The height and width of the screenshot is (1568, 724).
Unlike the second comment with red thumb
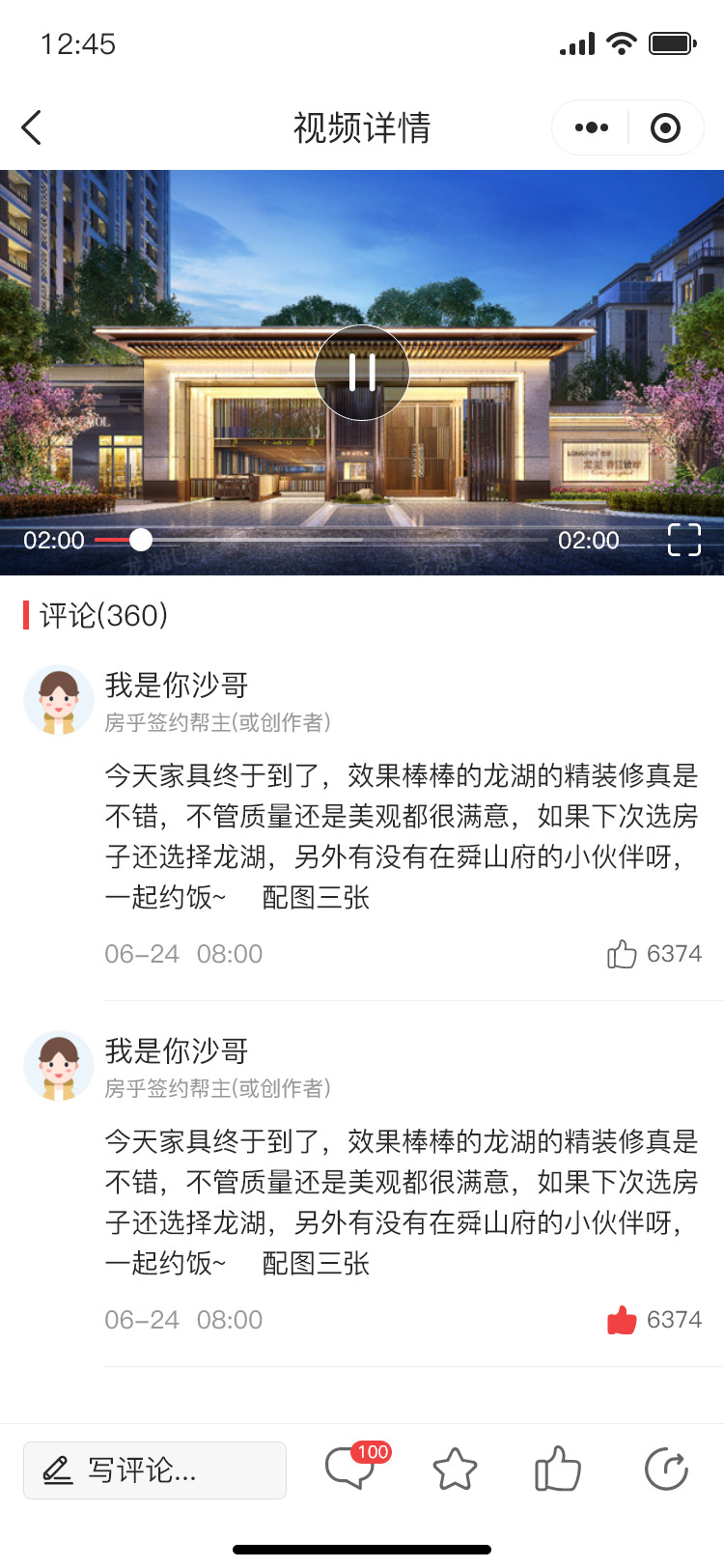[x=622, y=1320]
